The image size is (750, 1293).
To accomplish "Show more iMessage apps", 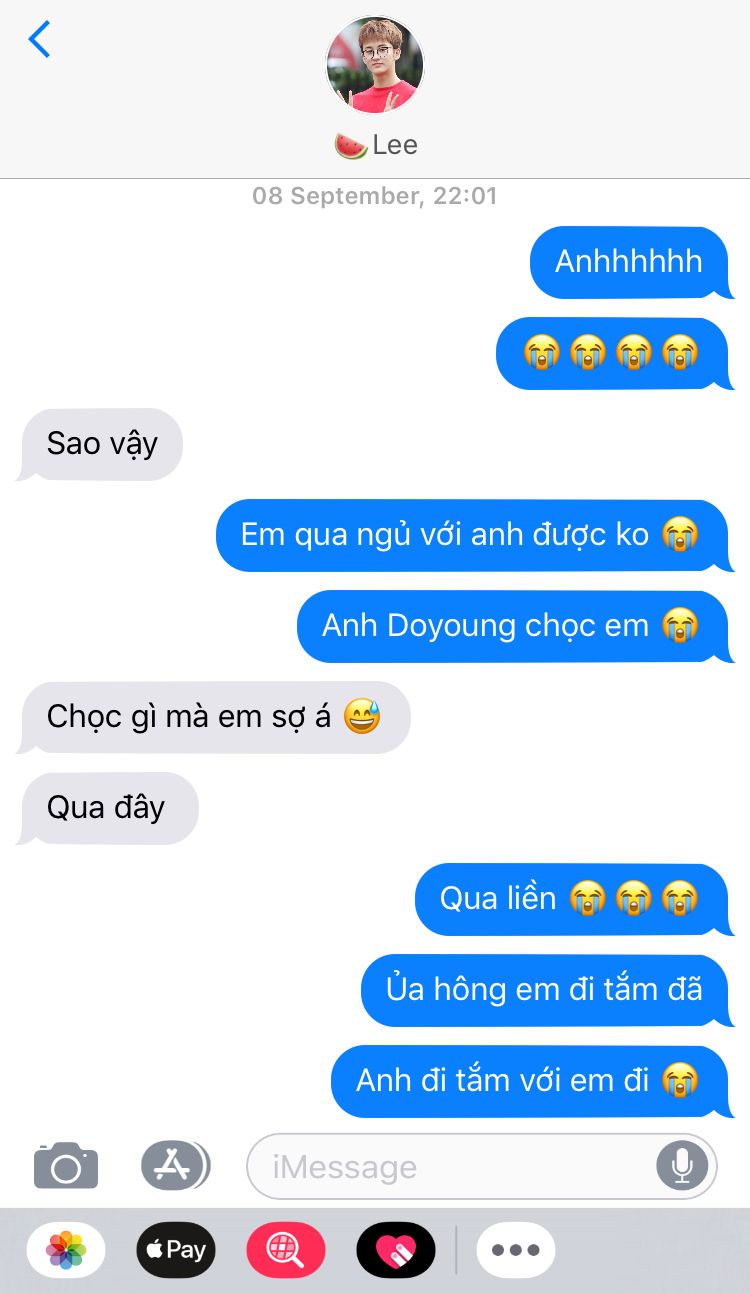I will (516, 1250).
